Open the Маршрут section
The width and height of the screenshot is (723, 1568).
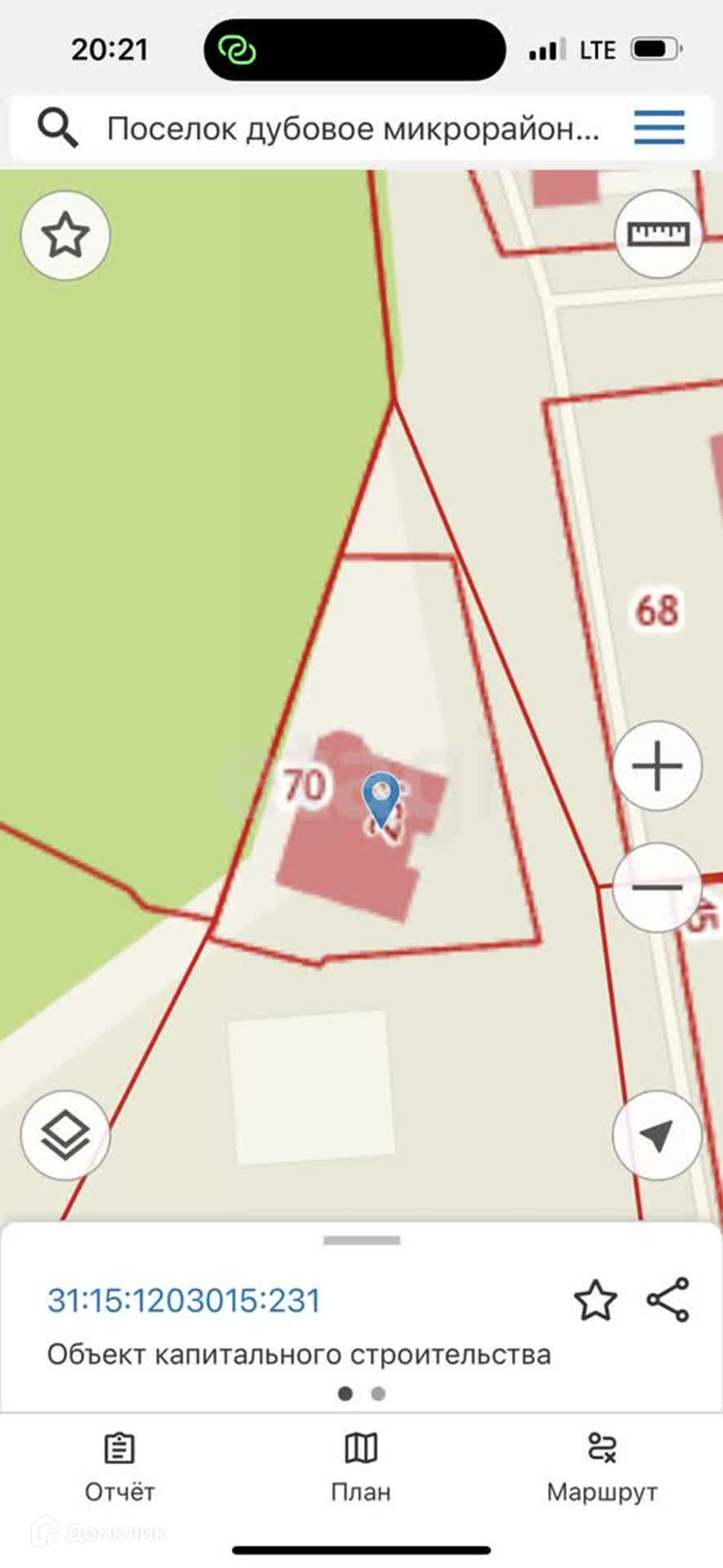click(x=602, y=1468)
